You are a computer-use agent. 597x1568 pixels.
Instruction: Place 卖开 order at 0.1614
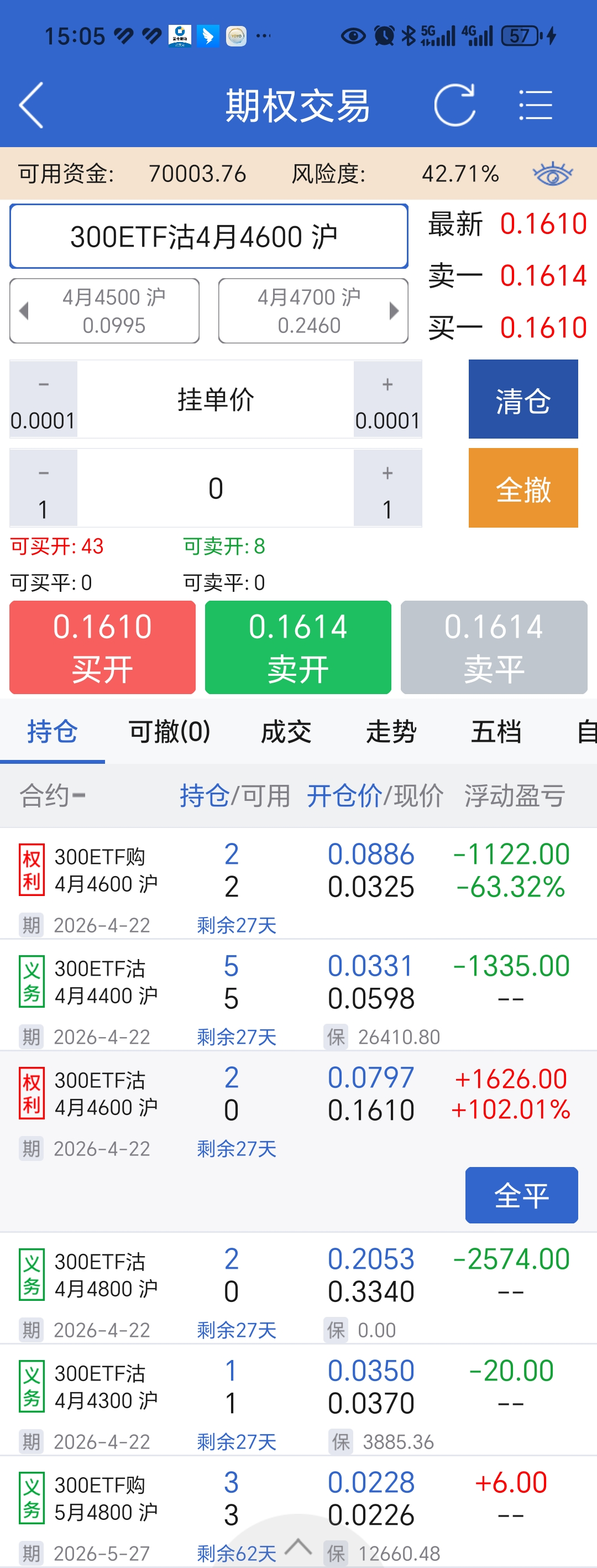pyautogui.click(x=298, y=648)
